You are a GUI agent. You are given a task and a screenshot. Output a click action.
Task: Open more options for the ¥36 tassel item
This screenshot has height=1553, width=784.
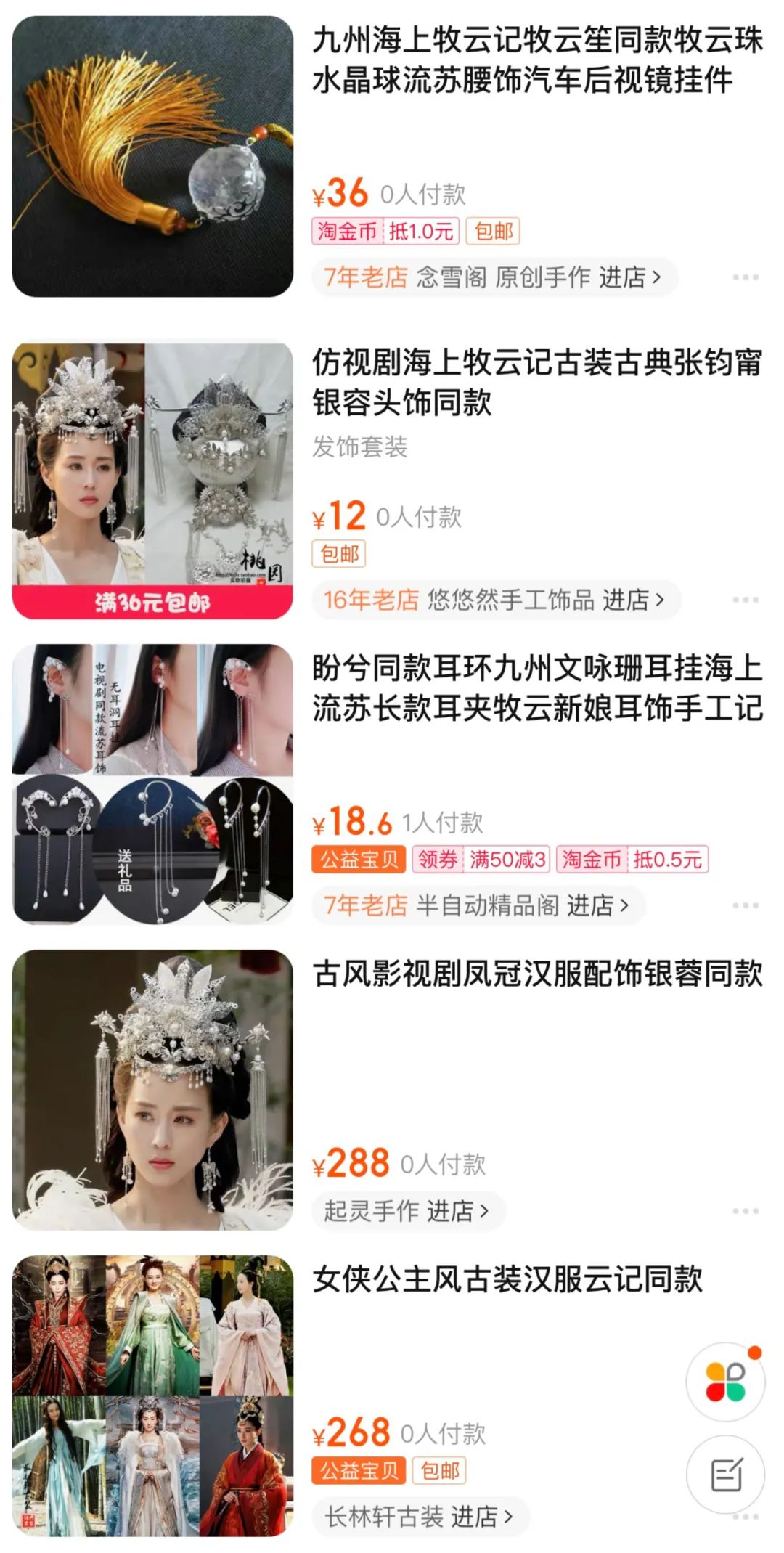click(x=746, y=277)
